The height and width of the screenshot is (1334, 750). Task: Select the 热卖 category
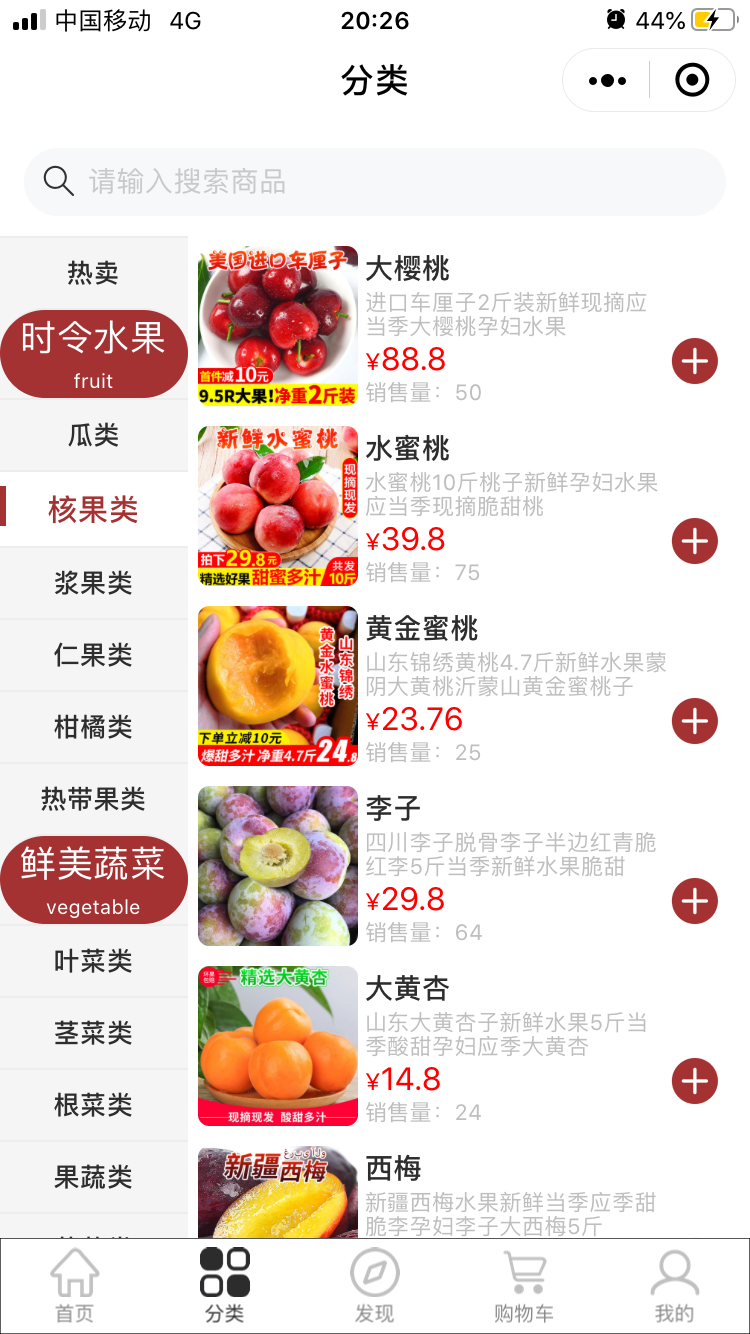[93, 272]
